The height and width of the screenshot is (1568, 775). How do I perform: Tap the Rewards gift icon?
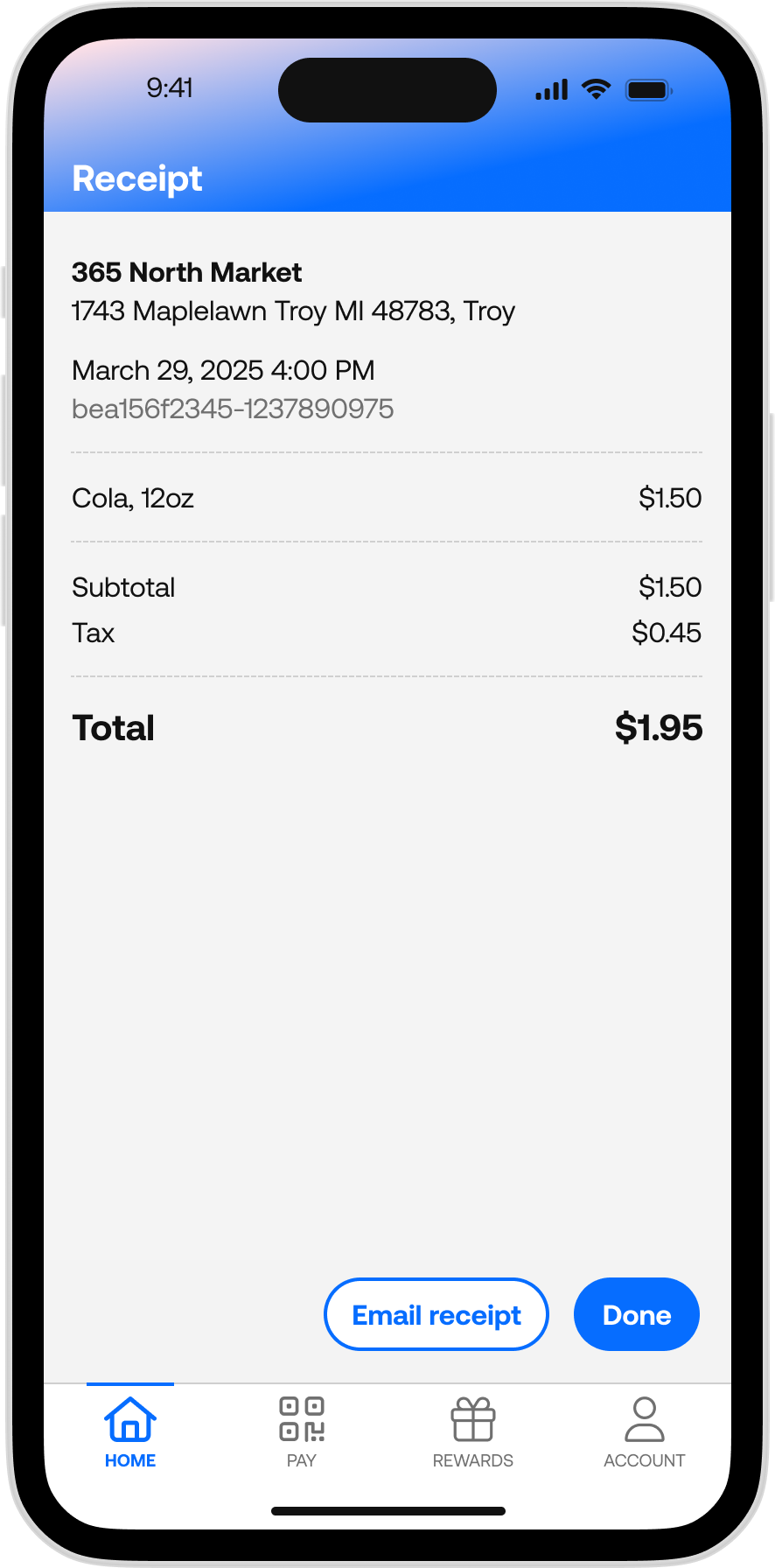(472, 1420)
